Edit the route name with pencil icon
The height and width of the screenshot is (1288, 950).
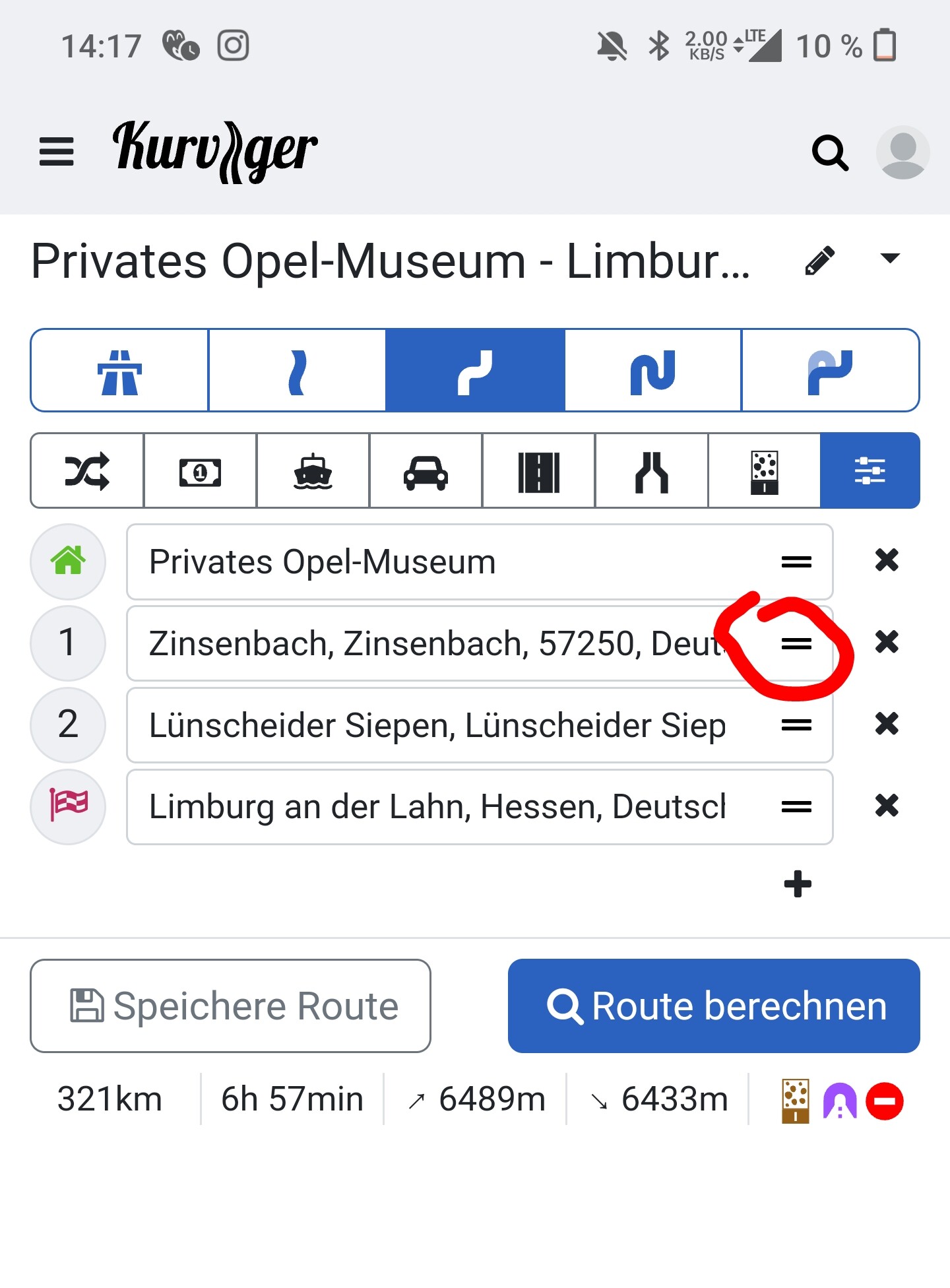(x=820, y=261)
